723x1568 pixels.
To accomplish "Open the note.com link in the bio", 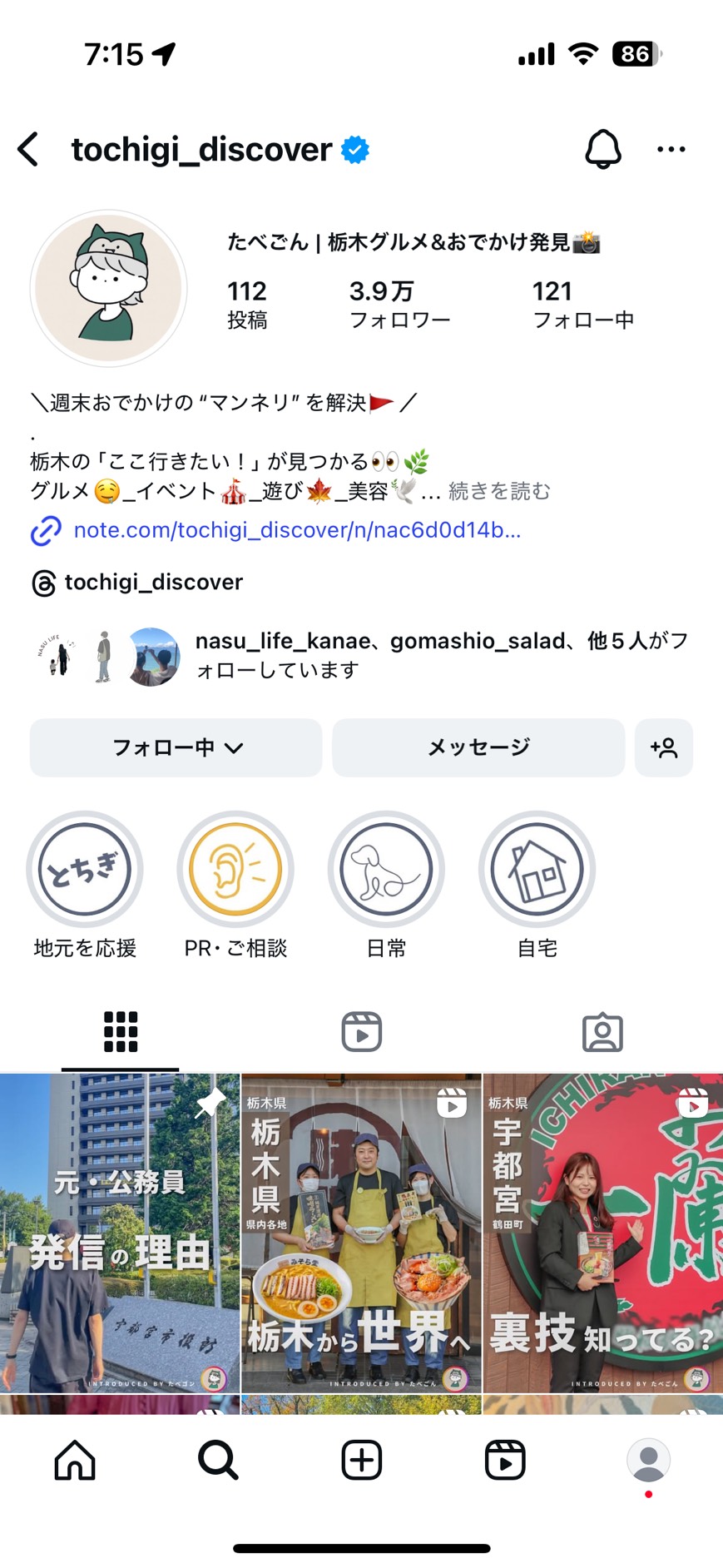I will [296, 530].
